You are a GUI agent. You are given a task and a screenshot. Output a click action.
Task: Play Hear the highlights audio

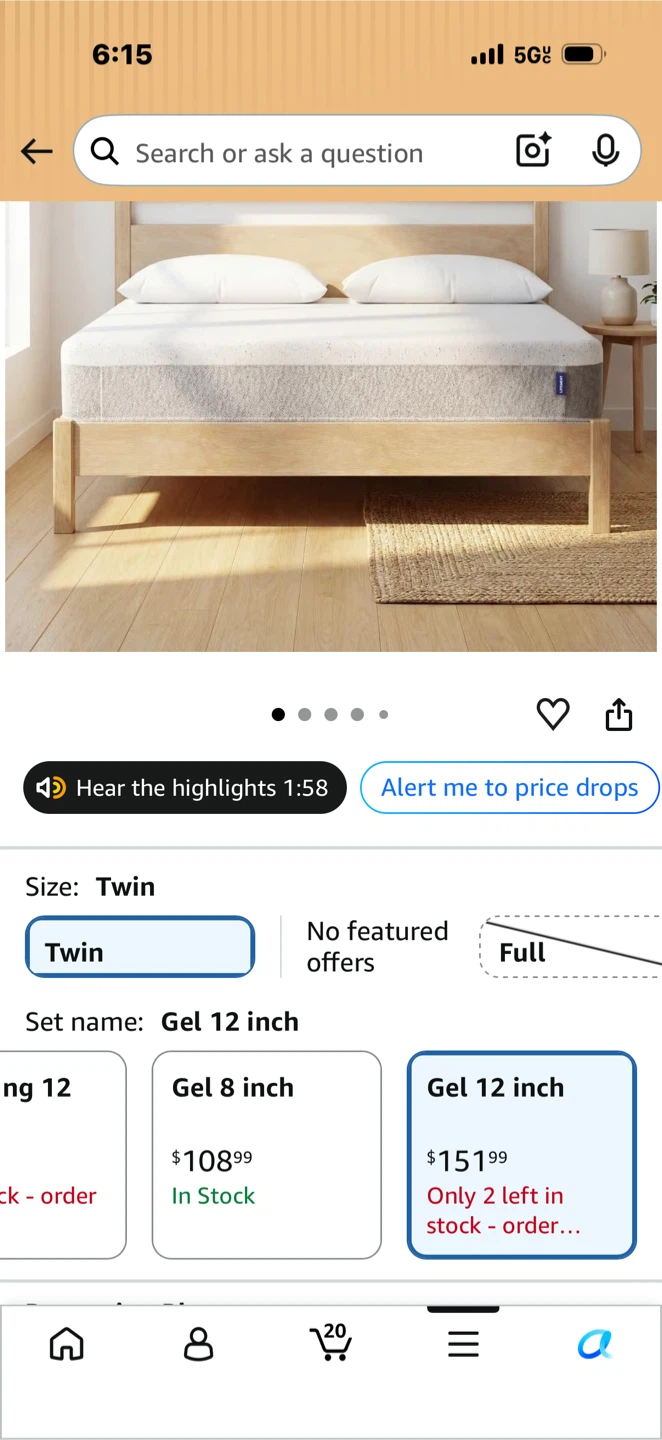[x=185, y=788]
